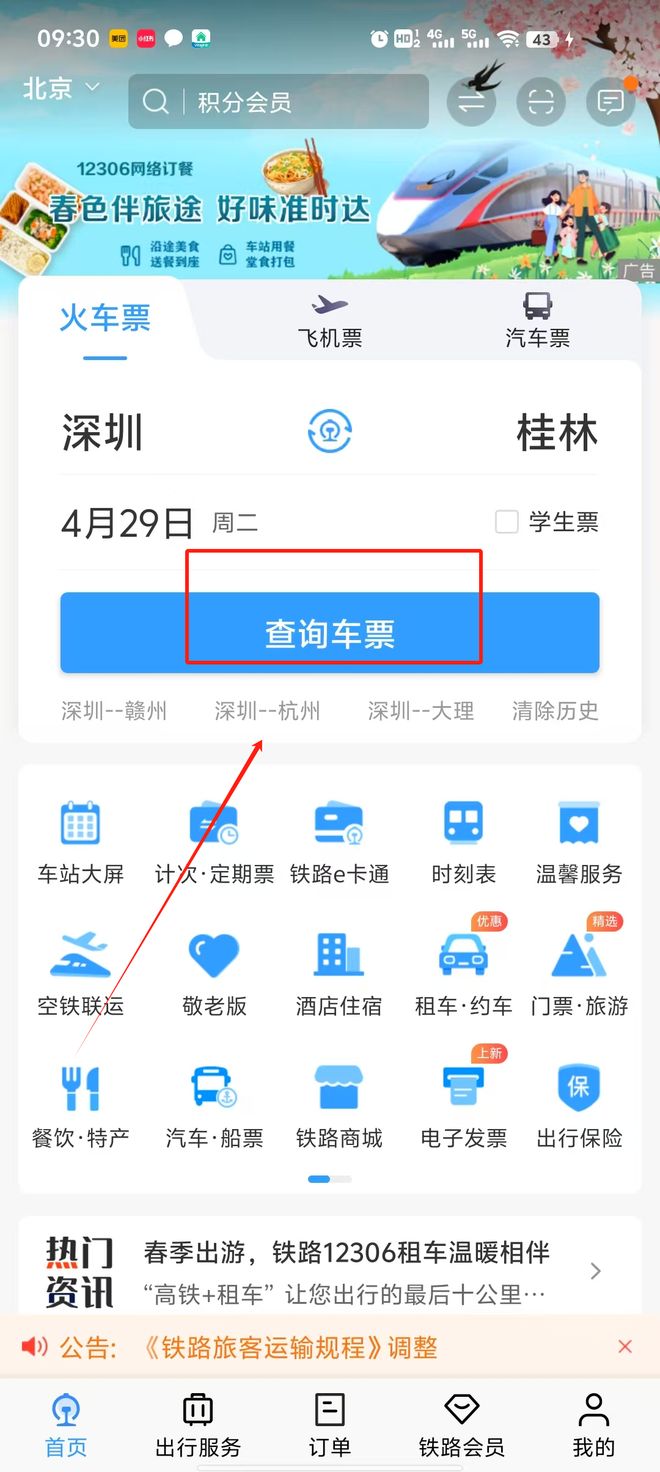Open the 北京 city dropdown

pyautogui.click(x=62, y=89)
